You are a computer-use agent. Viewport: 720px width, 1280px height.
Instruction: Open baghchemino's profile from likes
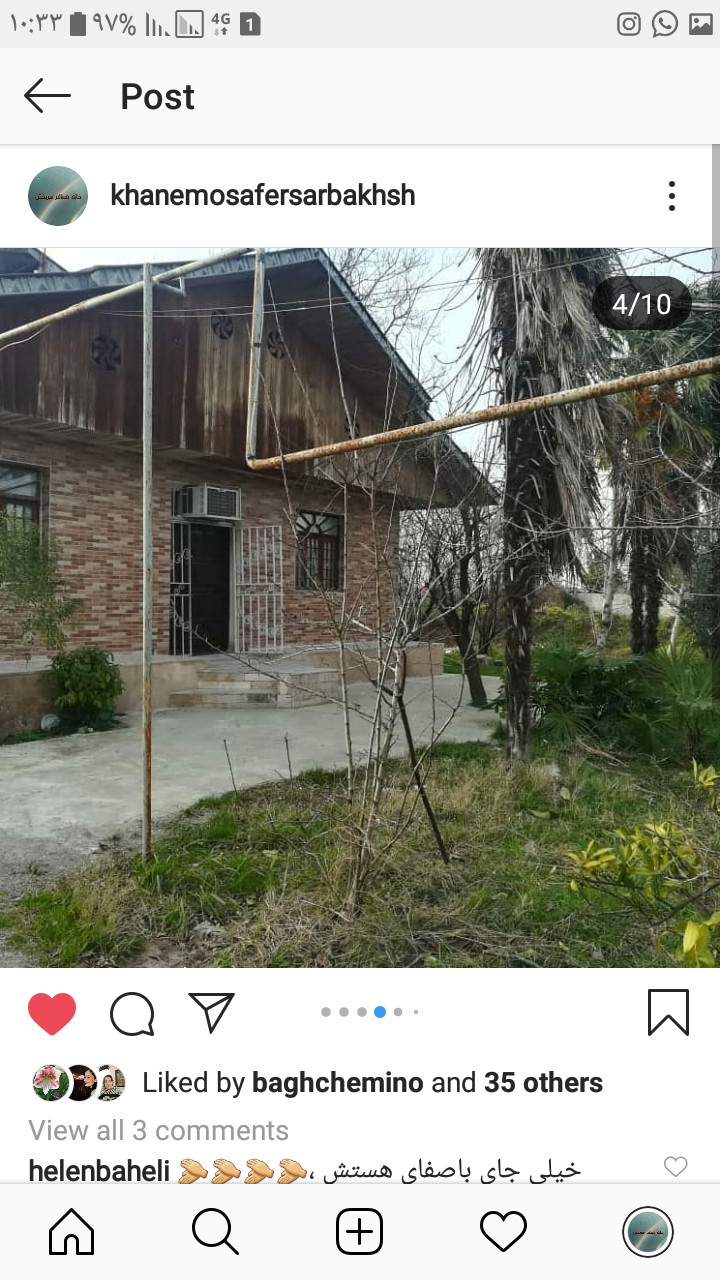coord(338,1083)
